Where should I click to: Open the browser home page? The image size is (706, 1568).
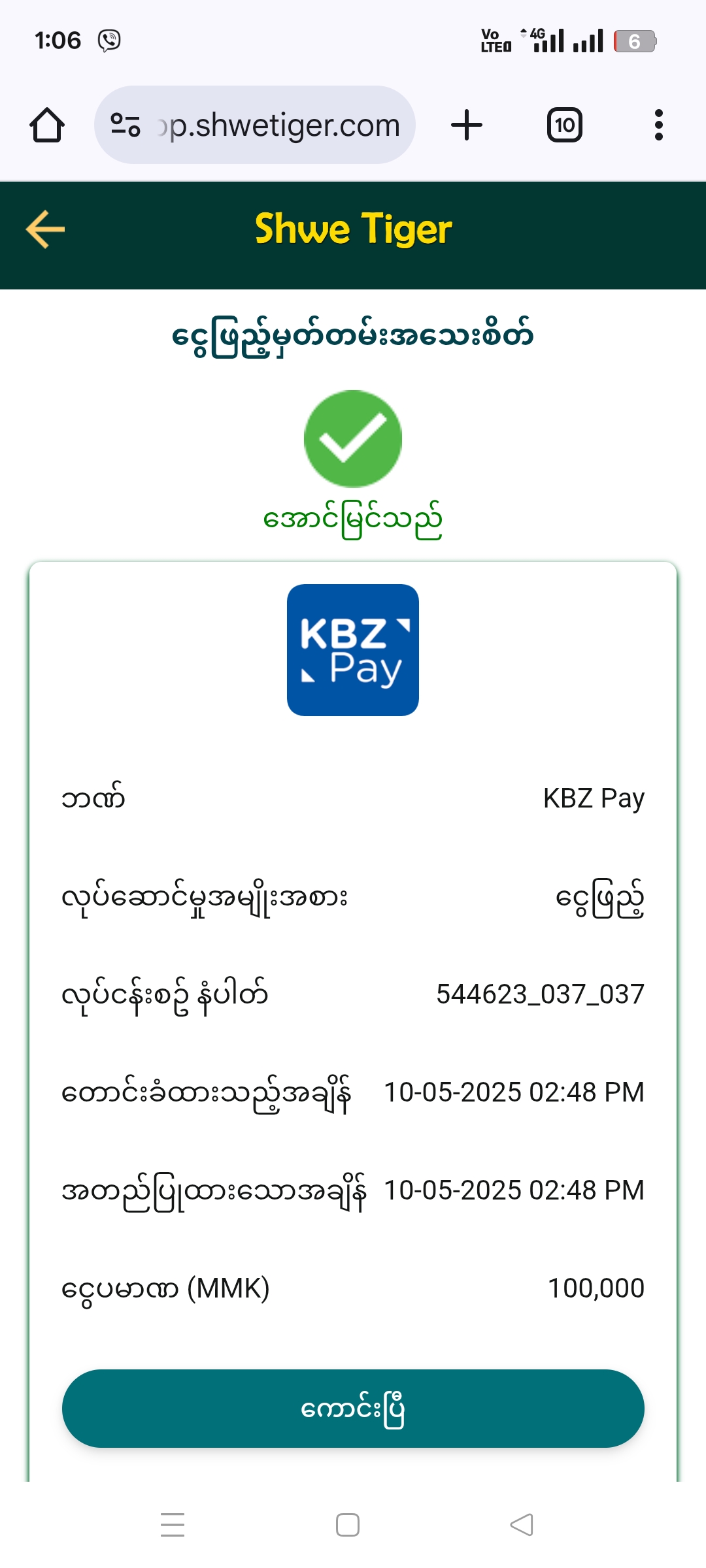click(47, 125)
